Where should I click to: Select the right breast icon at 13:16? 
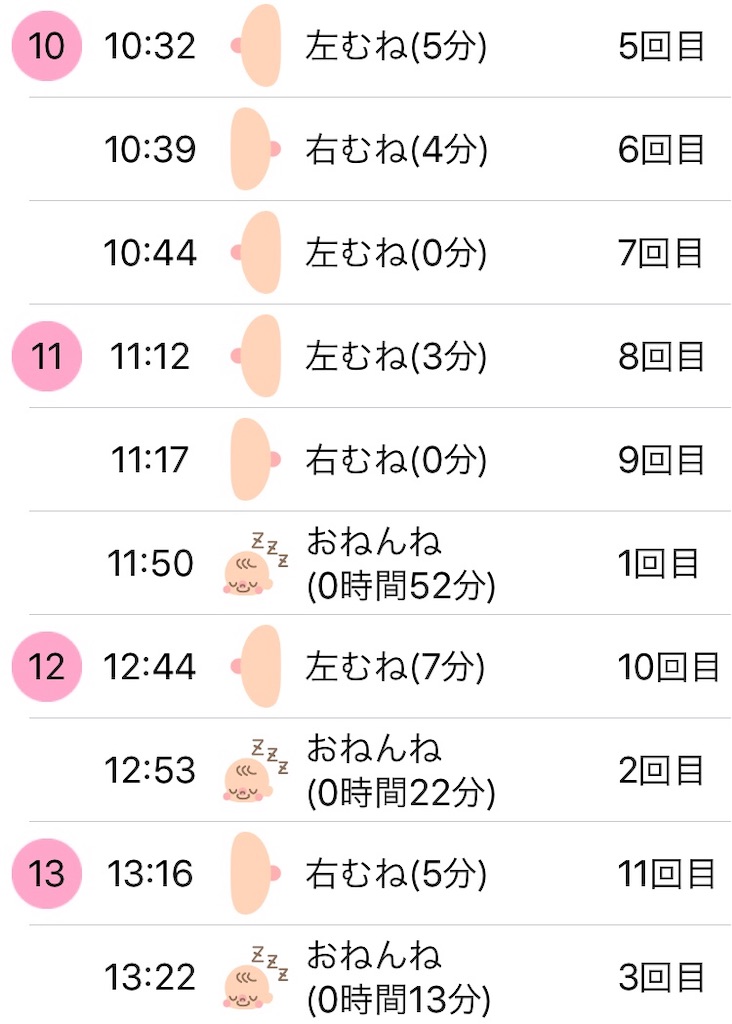(249, 873)
